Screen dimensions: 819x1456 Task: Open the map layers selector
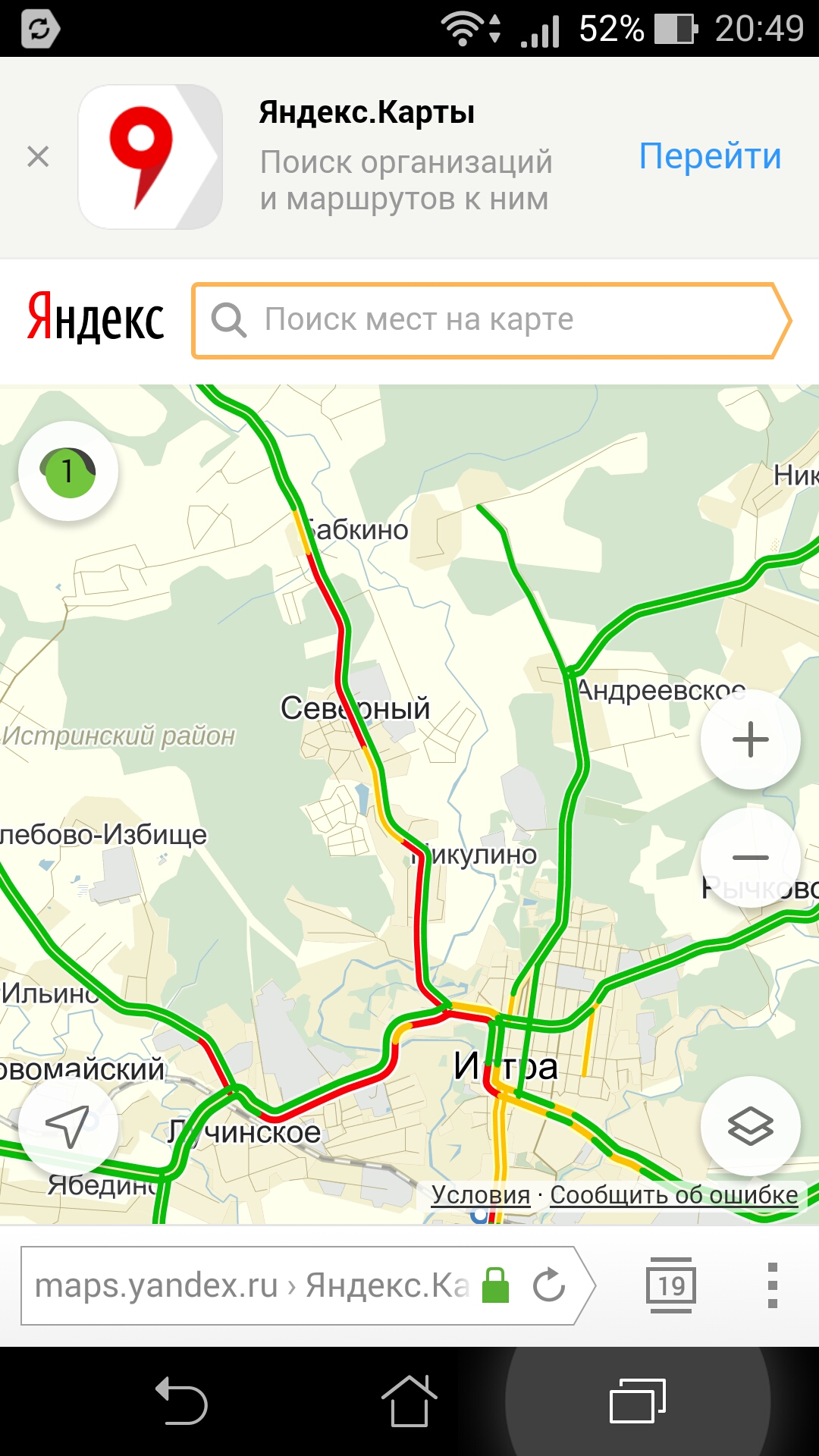click(750, 1126)
